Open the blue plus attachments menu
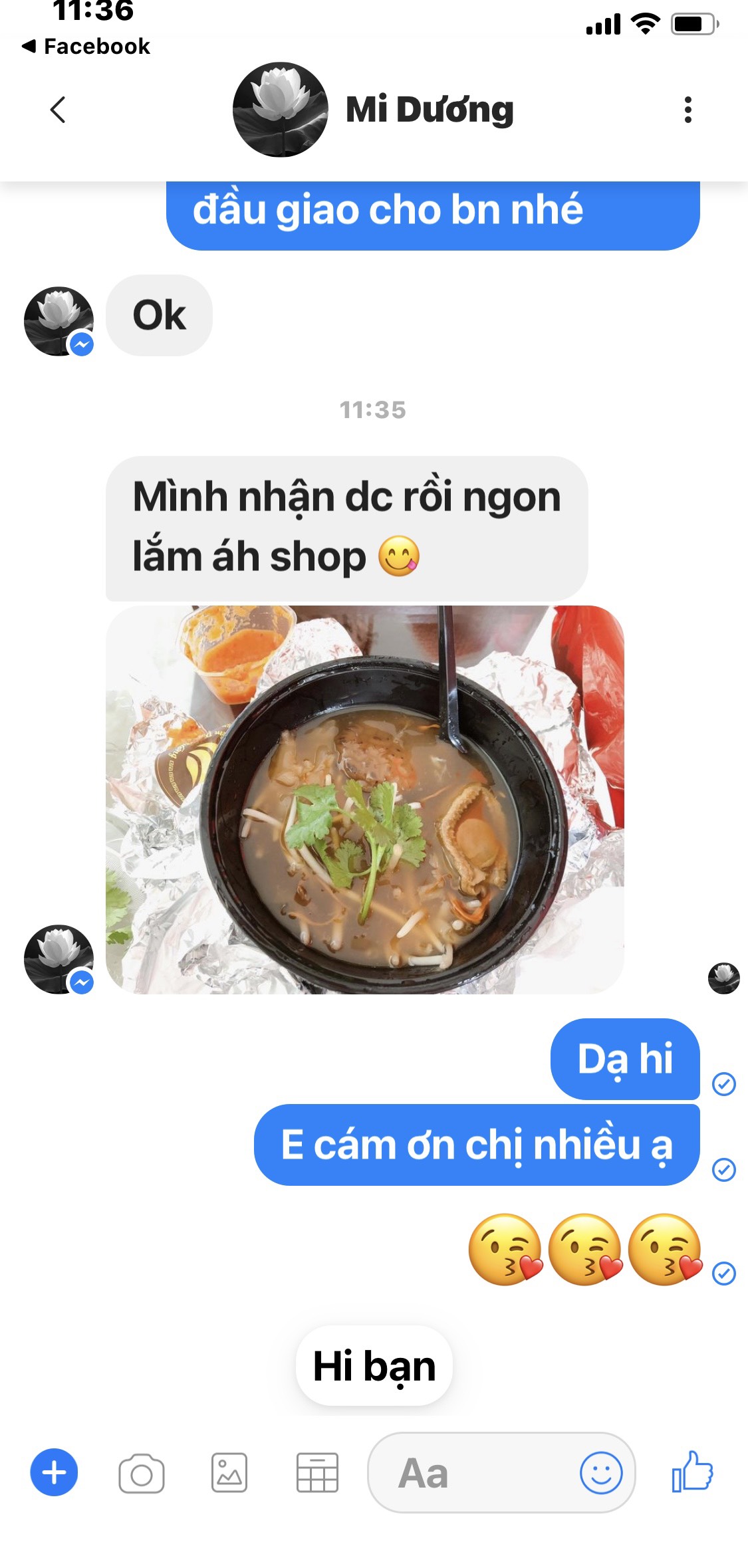Screen dimensions: 748x1568 point(54,1473)
